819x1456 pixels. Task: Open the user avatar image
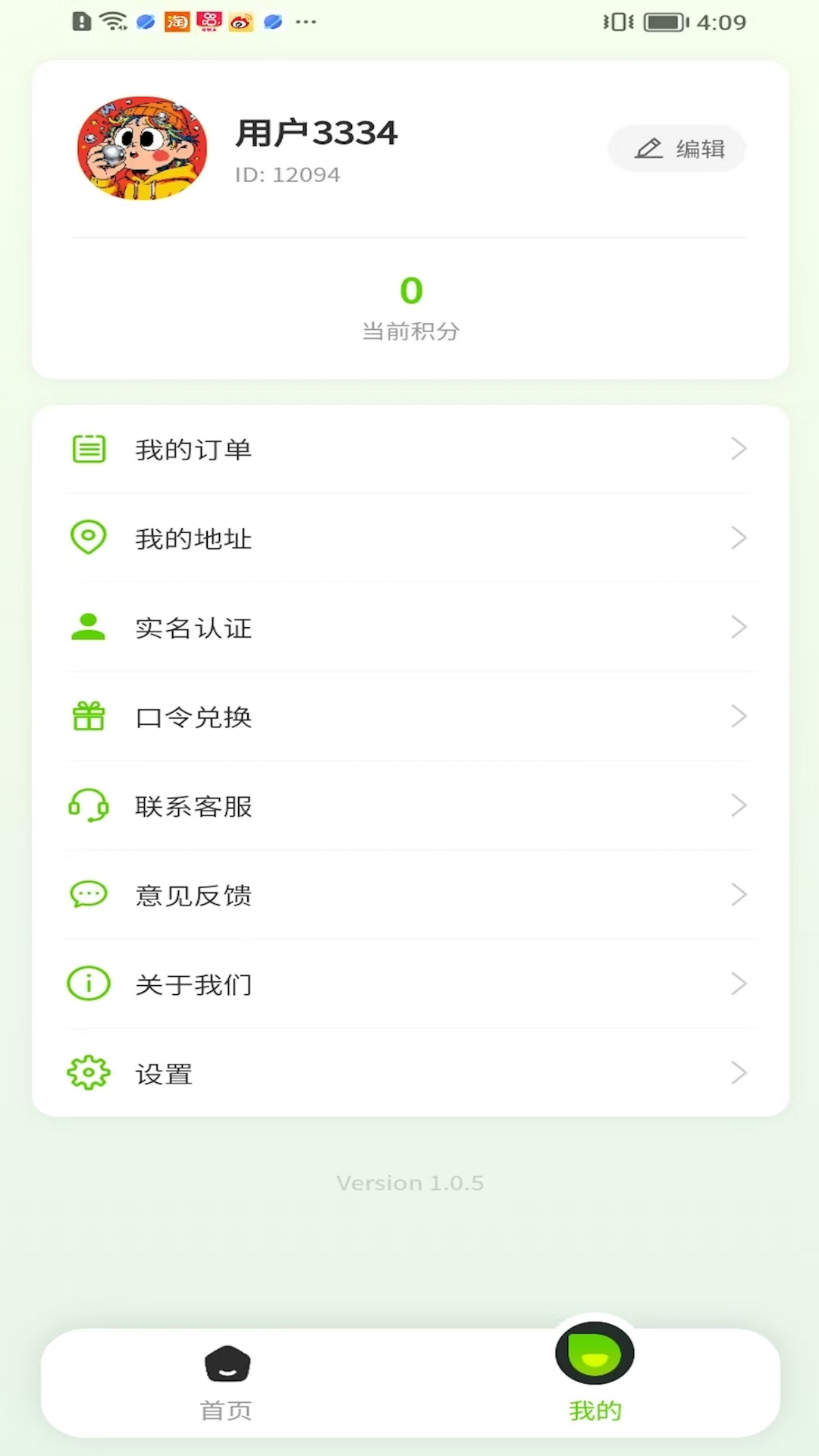pyautogui.click(x=143, y=149)
